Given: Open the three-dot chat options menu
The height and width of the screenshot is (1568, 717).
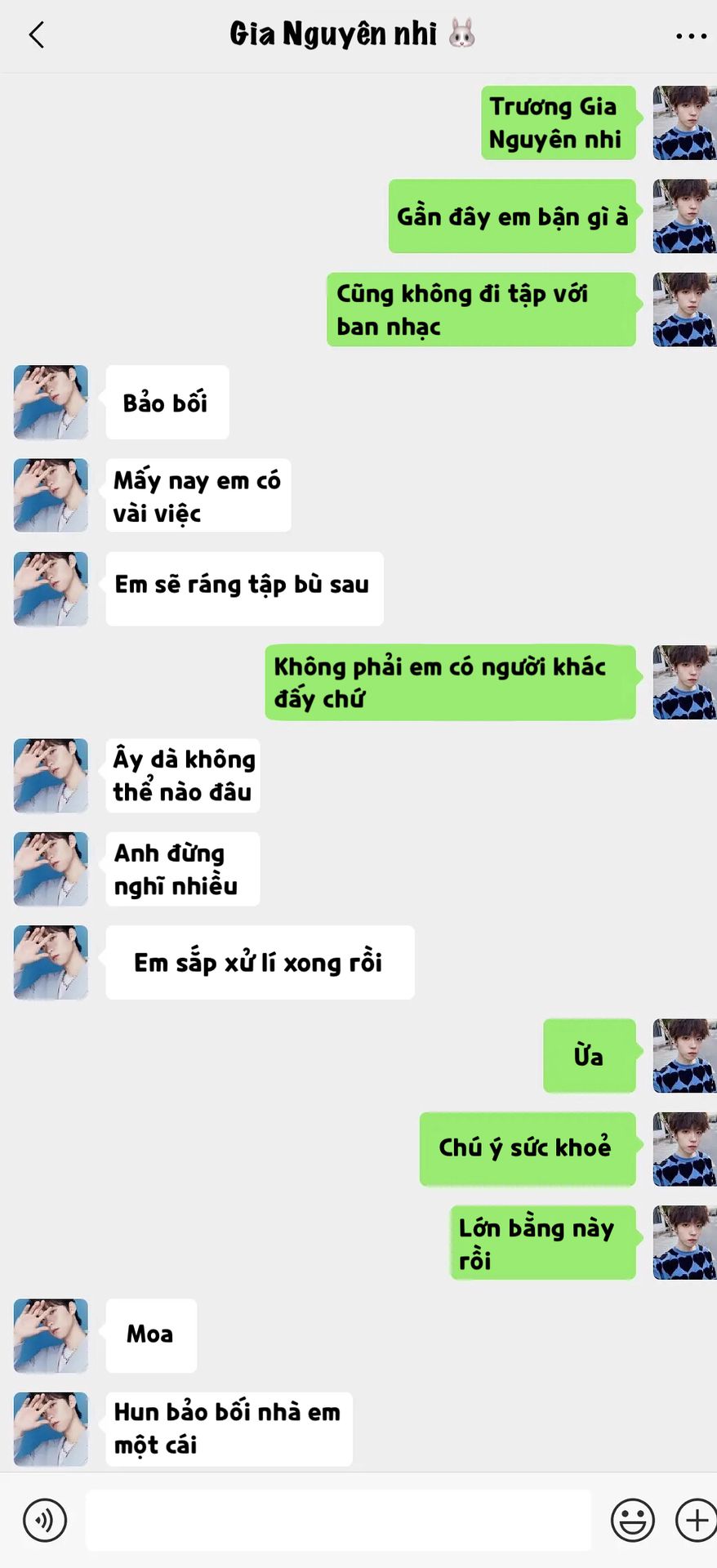Looking at the screenshot, I should coord(691,36).
